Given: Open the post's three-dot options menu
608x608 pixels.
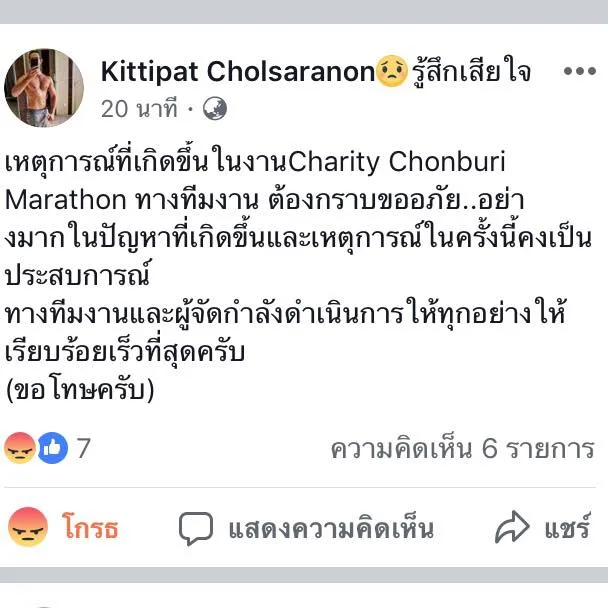Looking at the screenshot, I should point(579,72).
